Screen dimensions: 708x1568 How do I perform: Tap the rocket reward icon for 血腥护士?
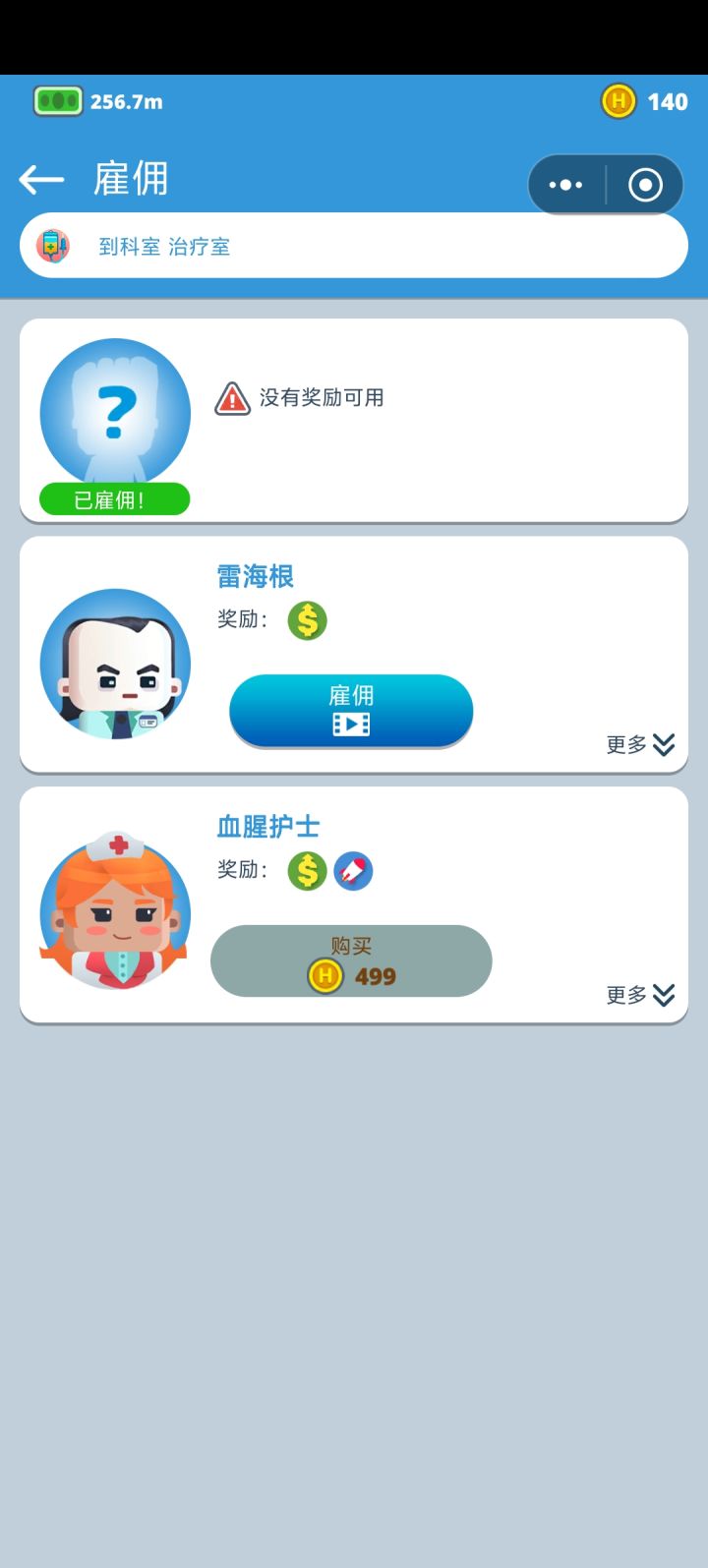point(353,871)
